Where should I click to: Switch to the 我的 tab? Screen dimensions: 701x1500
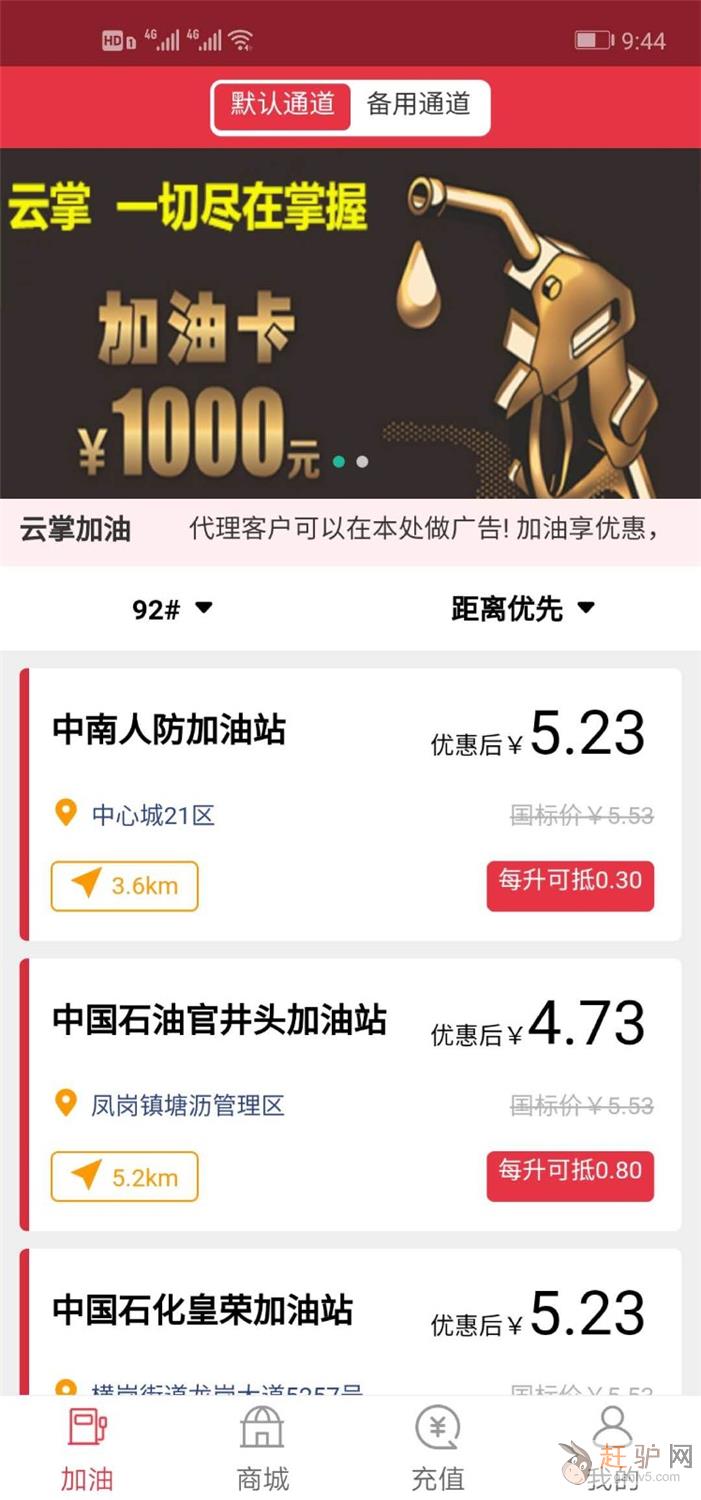point(612,1449)
